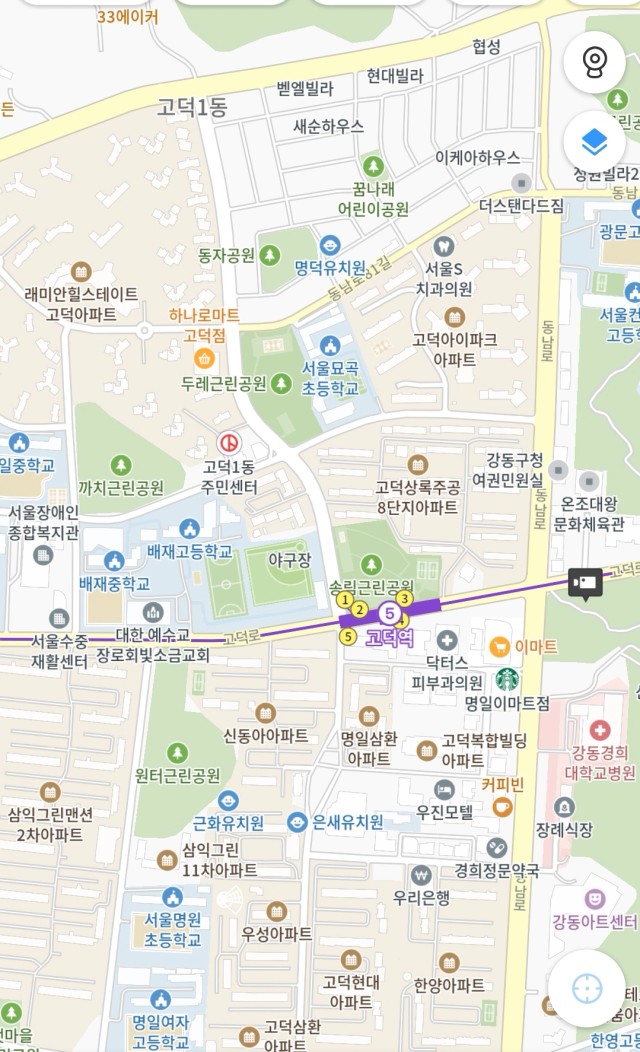Tap the 이마트 store marker
The width and height of the screenshot is (640, 1052).
tap(499, 647)
